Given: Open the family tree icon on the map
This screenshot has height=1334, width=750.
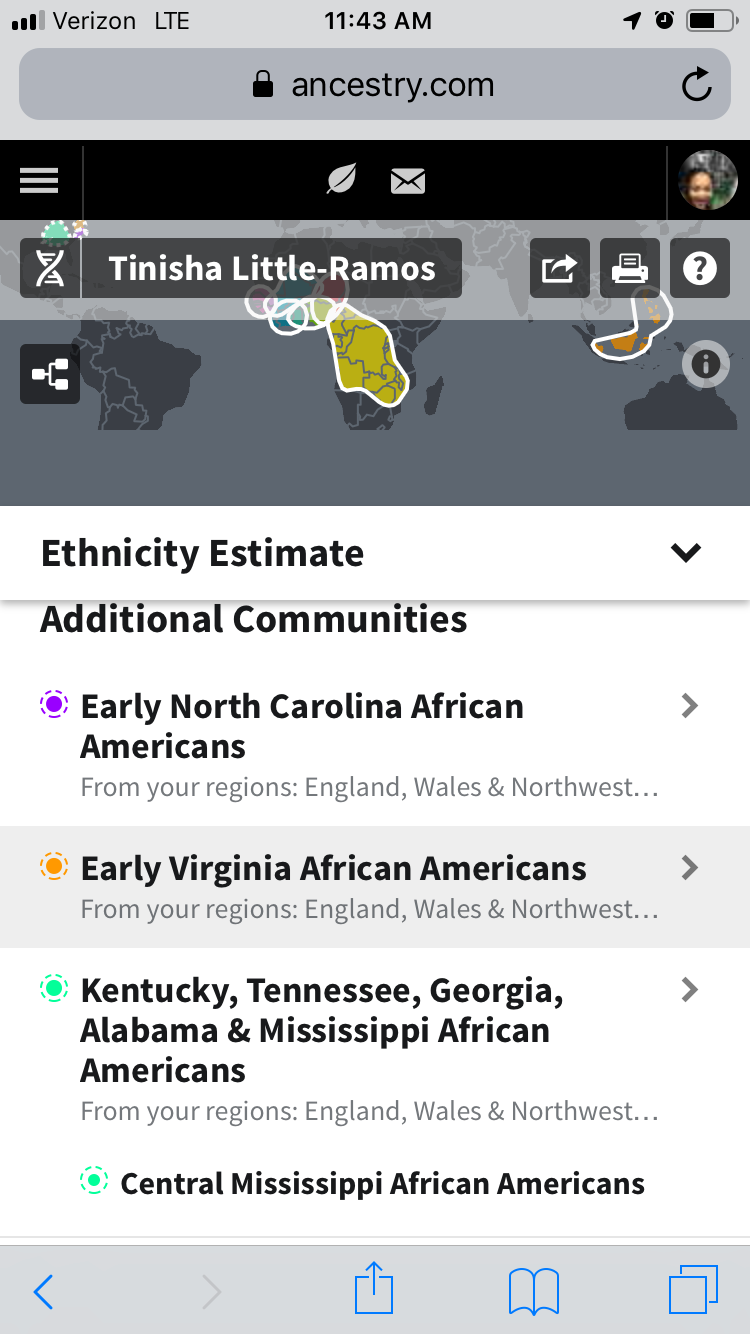Looking at the screenshot, I should pyautogui.click(x=50, y=374).
